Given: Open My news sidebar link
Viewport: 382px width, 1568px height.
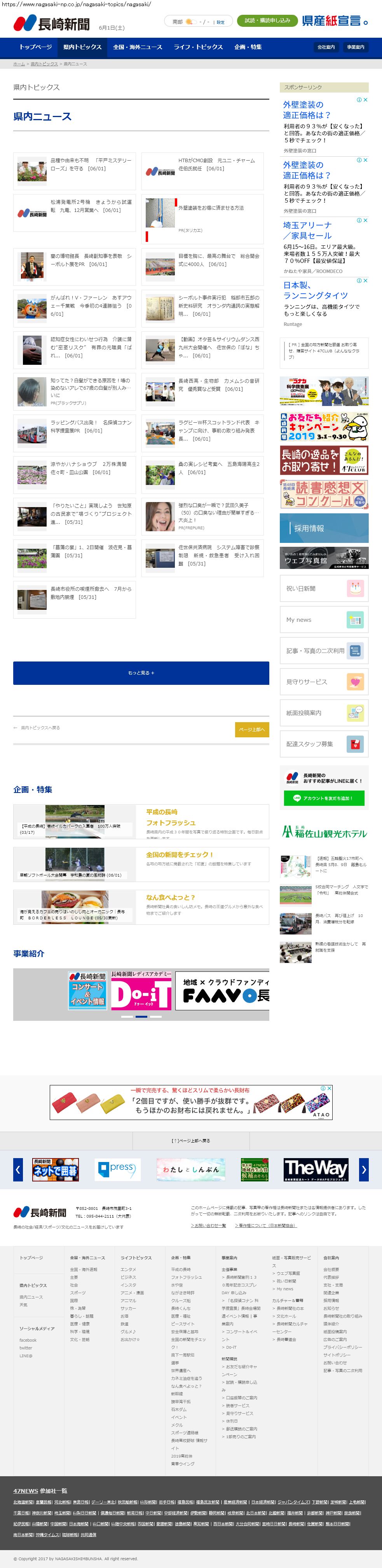Looking at the screenshot, I should (324, 619).
